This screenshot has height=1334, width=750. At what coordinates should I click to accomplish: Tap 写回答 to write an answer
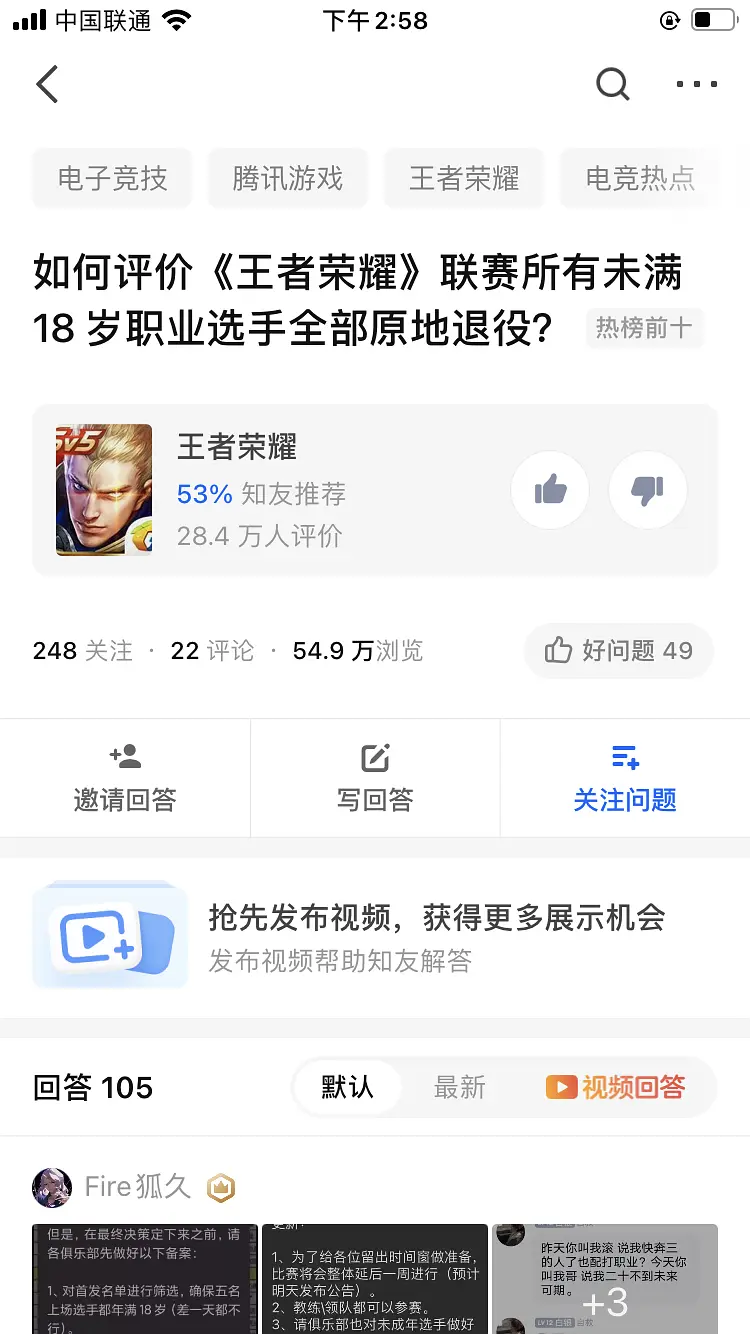click(375, 778)
